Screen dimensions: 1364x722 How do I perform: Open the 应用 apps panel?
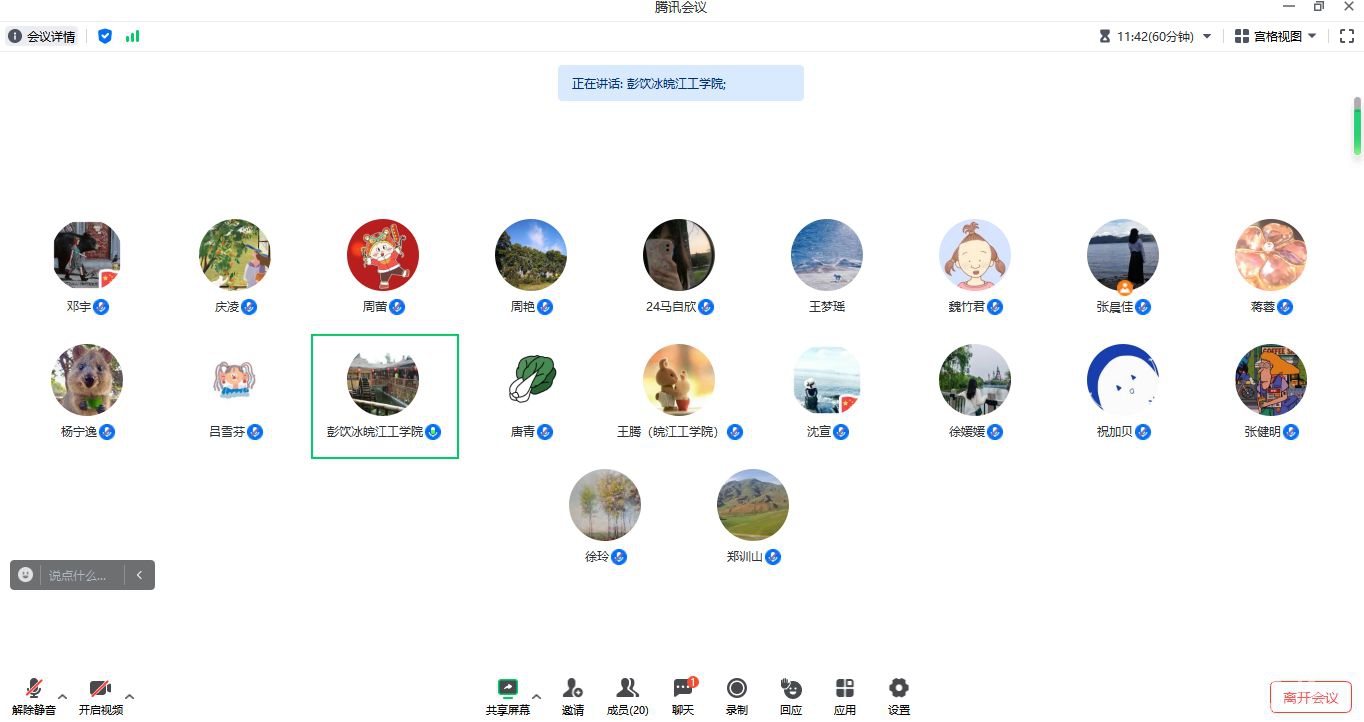pyautogui.click(x=844, y=696)
